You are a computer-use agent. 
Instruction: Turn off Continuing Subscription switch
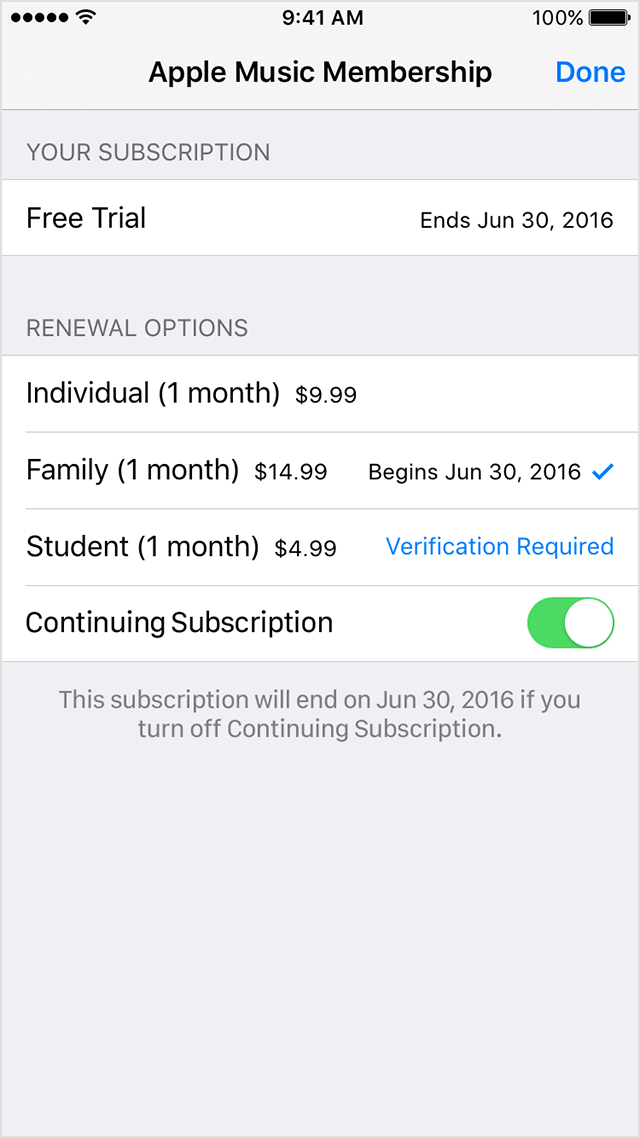point(570,623)
